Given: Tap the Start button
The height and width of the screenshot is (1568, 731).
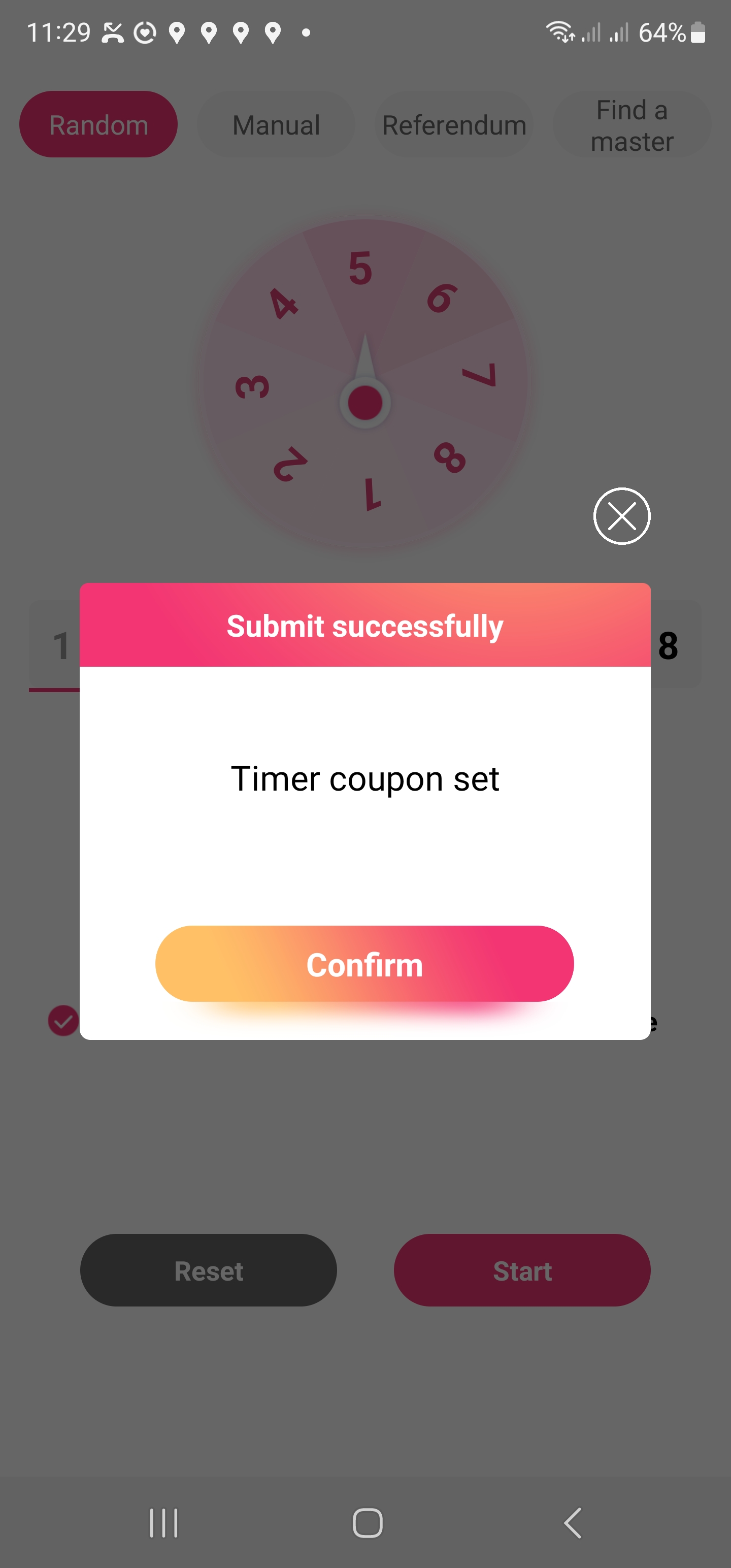Looking at the screenshot, I should [522, 1270].
